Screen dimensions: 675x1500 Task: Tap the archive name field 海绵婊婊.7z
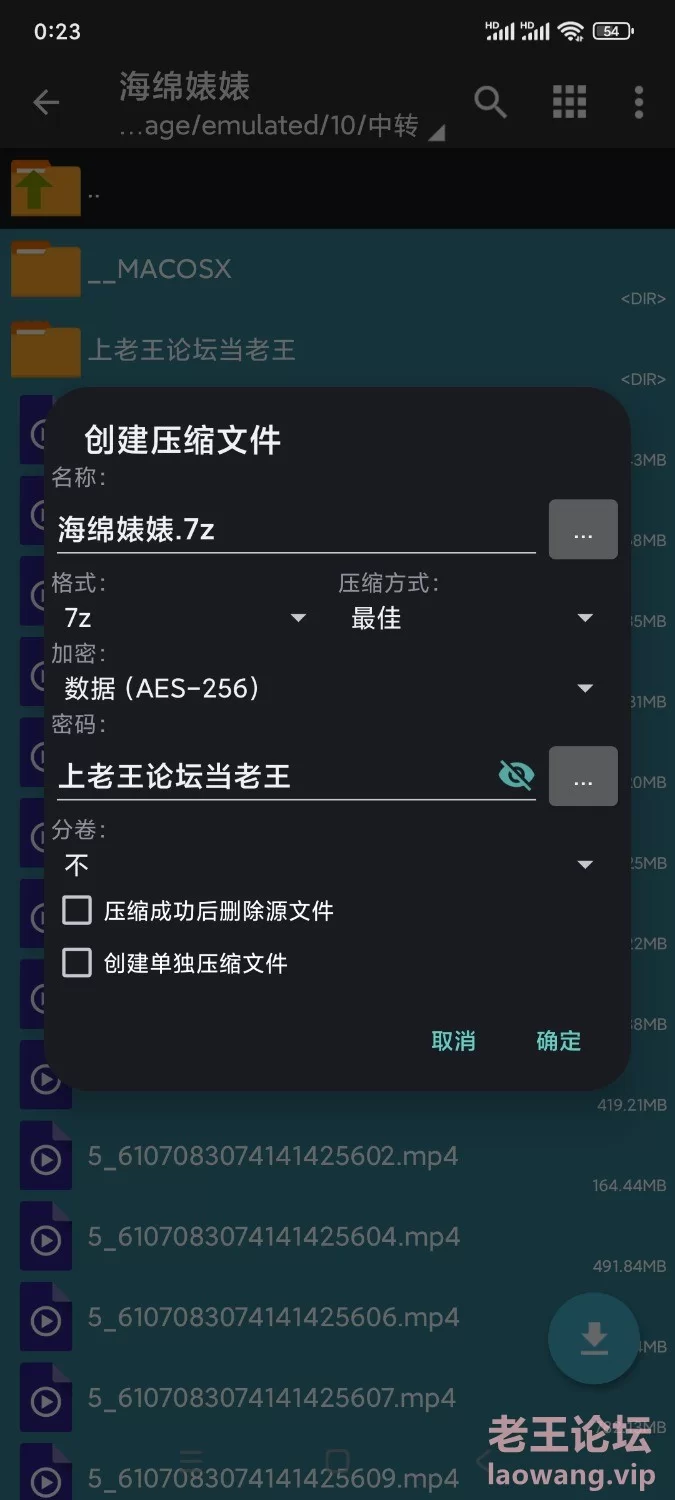tap(296, 529)
